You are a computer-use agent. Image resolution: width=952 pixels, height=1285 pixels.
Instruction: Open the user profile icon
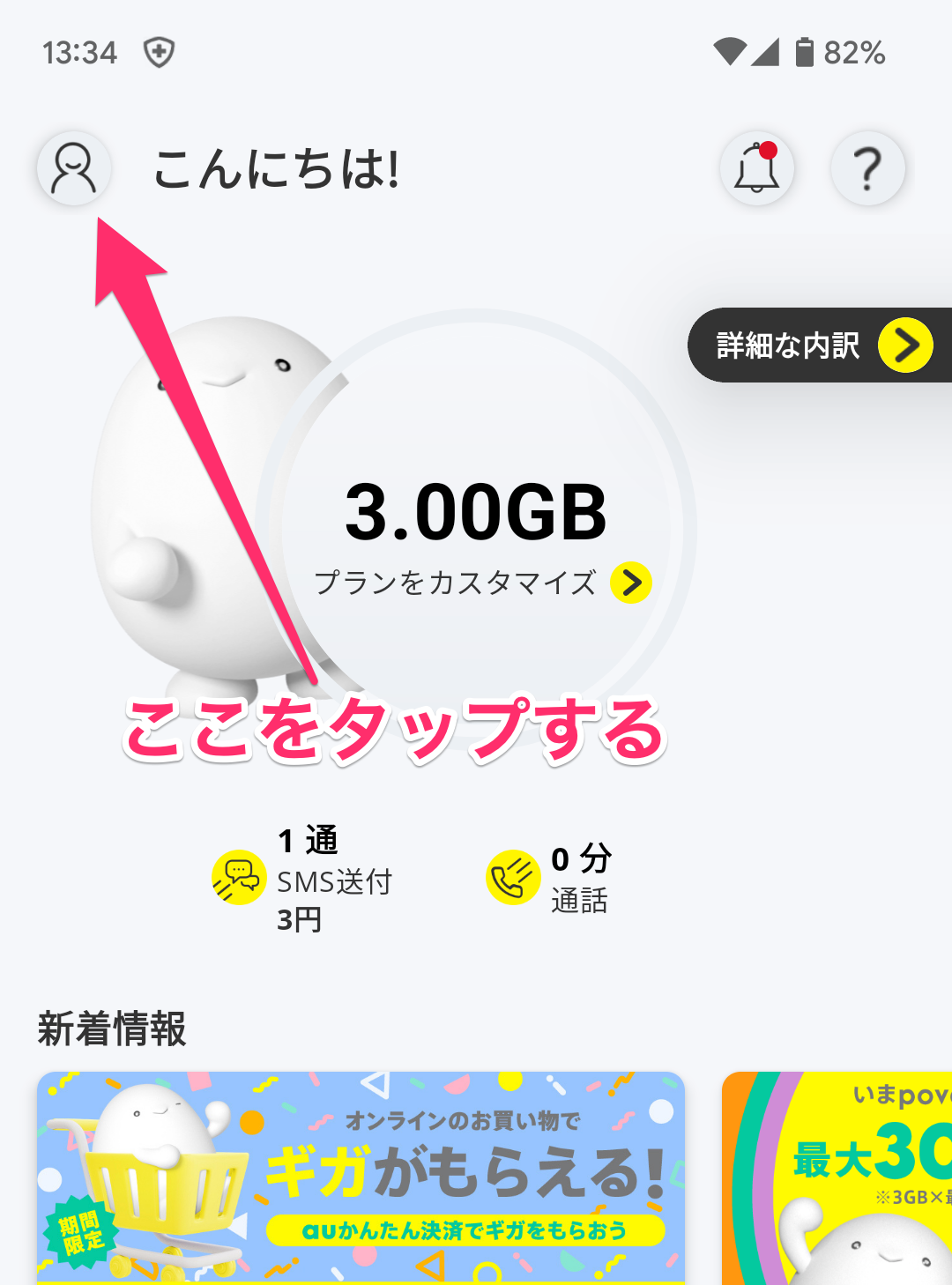point(73,168)
